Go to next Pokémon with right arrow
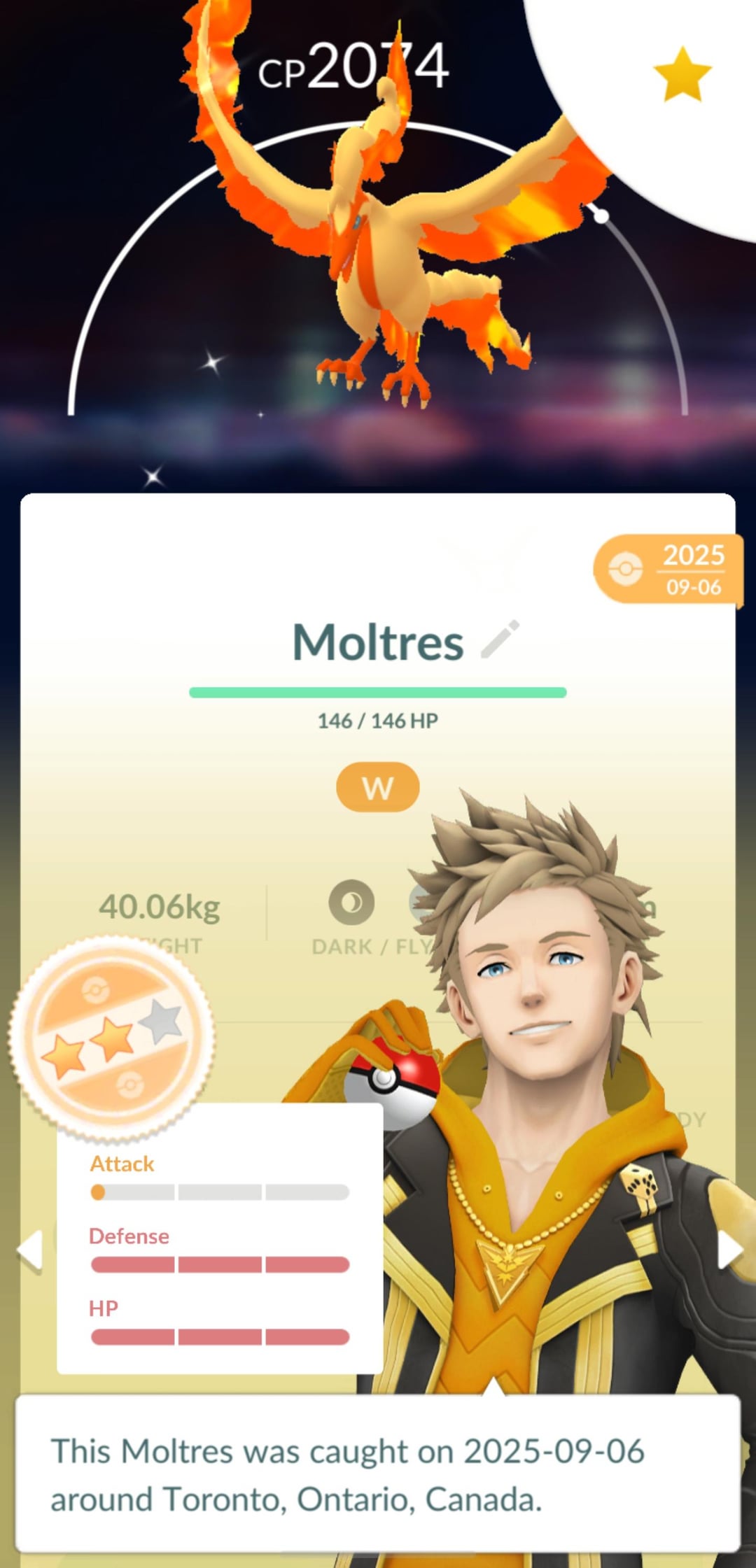Image resolution: width=756 pixels, height=1568 pixels. tap(729, 1250)
